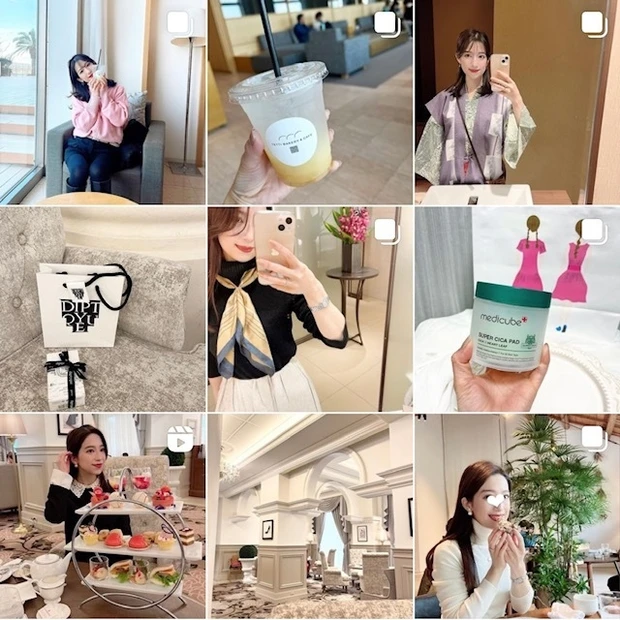Play the afternoon tea stand reel
The width and height of the screenshot is (620, 620).
(x=102, y=516)
